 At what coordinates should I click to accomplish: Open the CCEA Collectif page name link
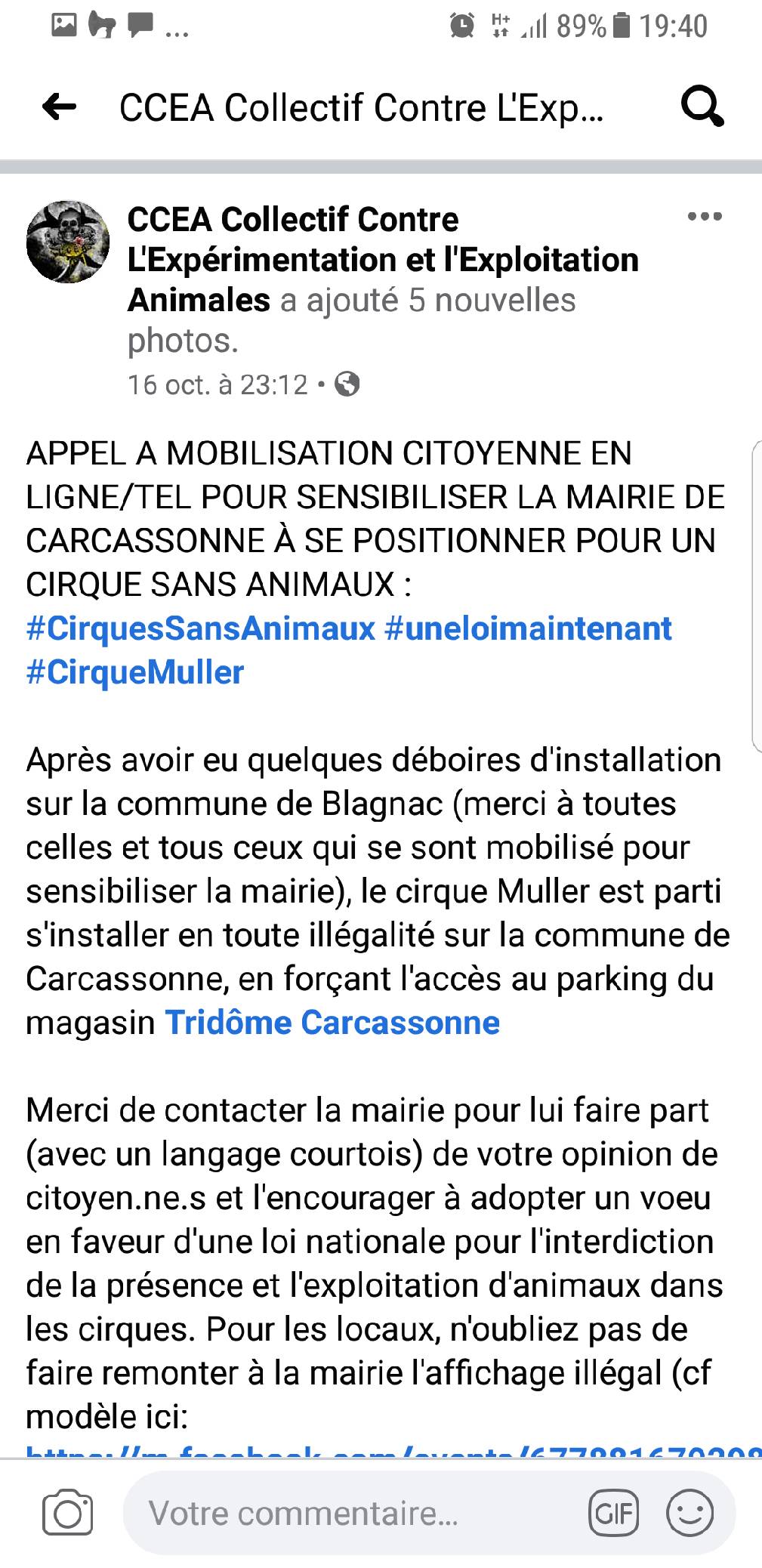point(383,259)
